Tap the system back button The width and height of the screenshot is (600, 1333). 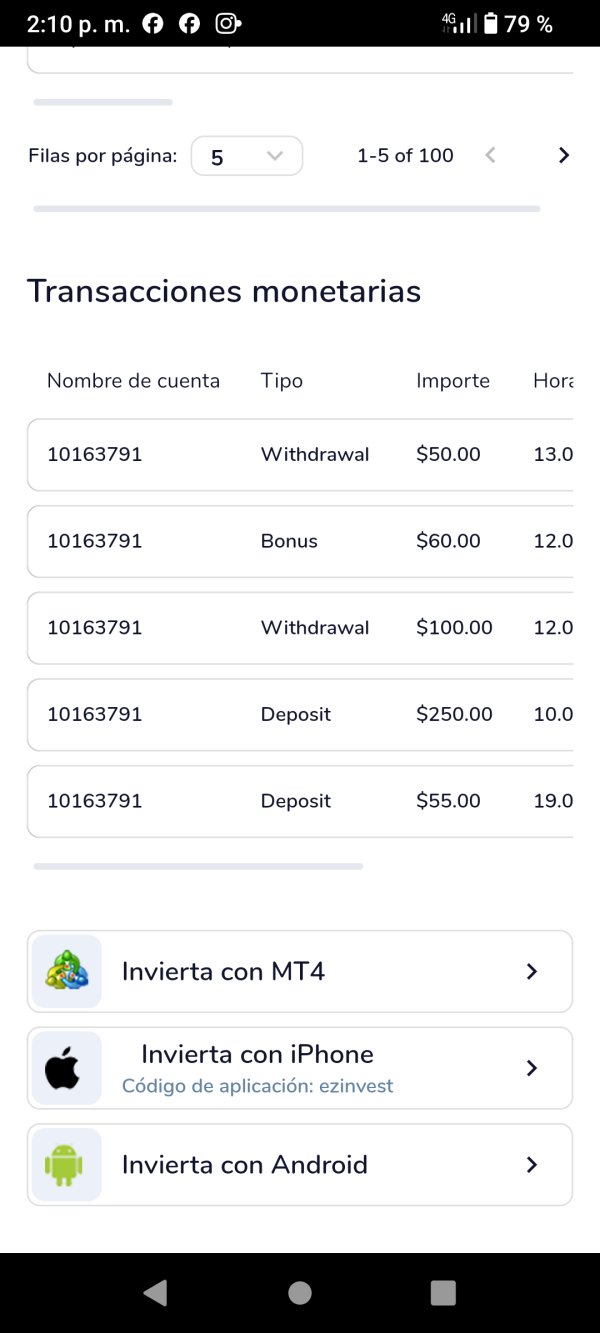coord(155,1293)
